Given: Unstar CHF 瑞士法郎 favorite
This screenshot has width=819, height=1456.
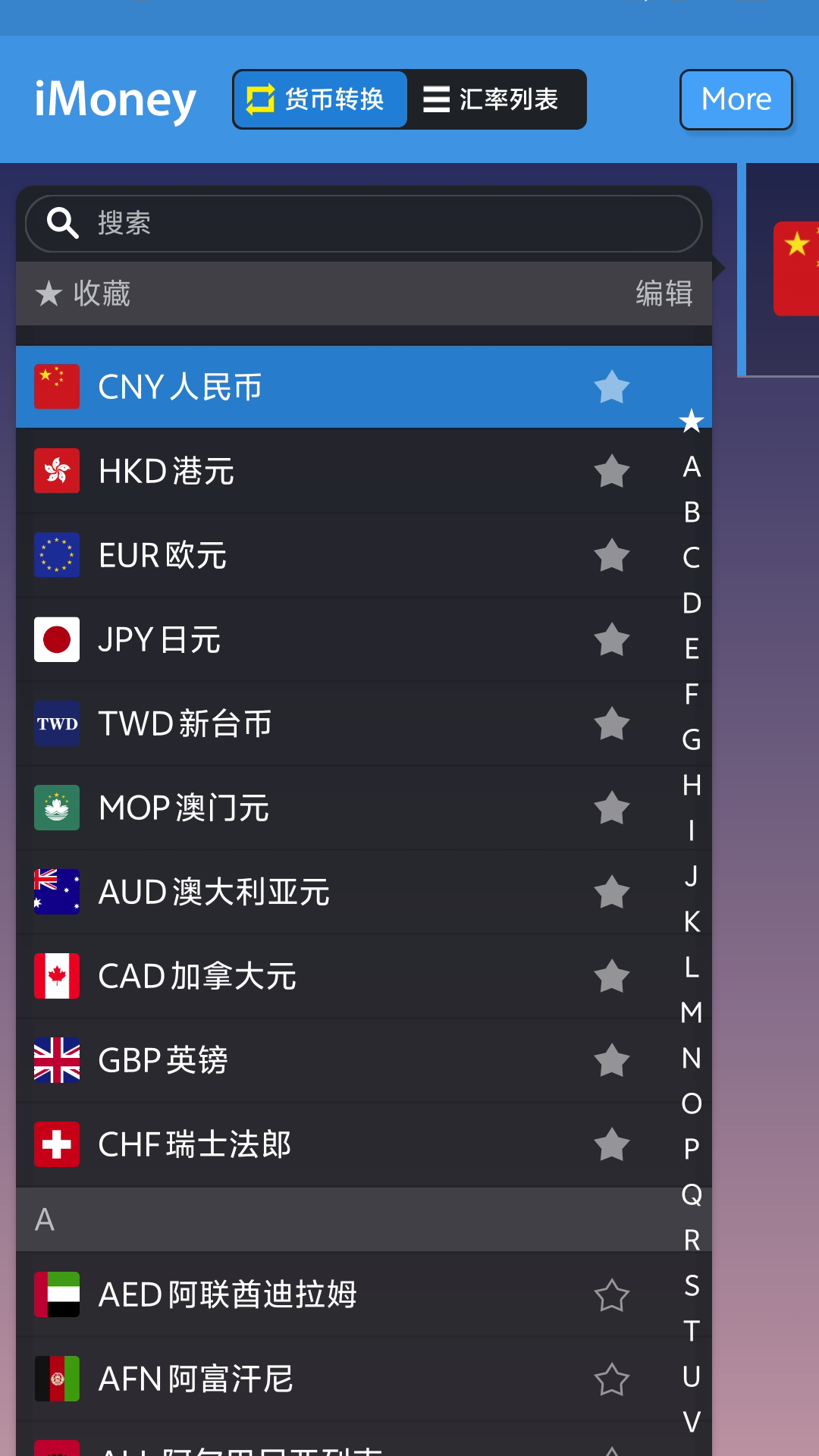Looking at the screenshot, I should [612, 1144].
